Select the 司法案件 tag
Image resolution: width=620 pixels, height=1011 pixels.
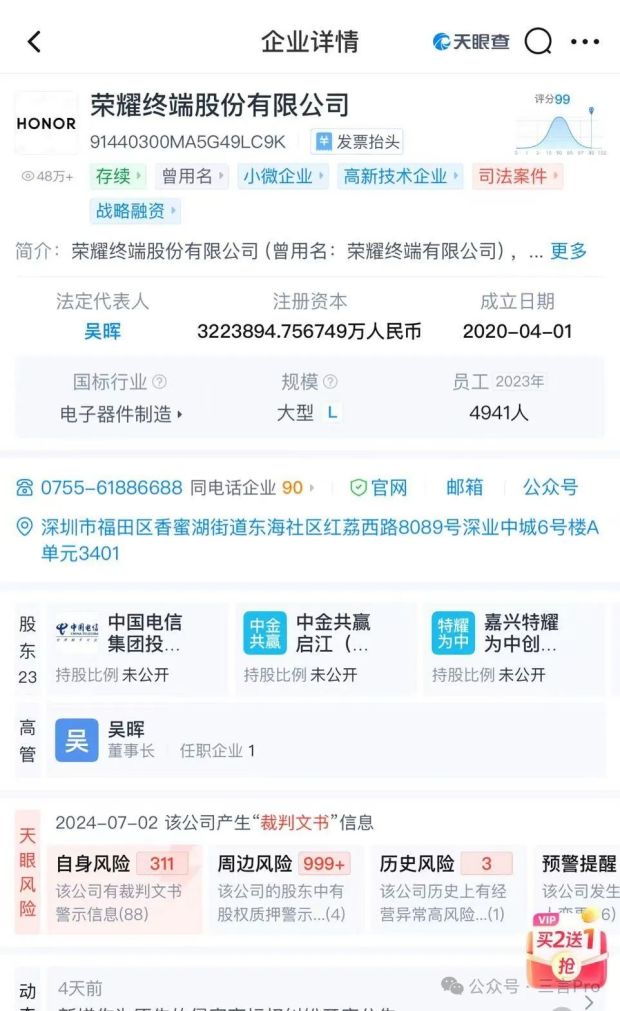[518, 176]
